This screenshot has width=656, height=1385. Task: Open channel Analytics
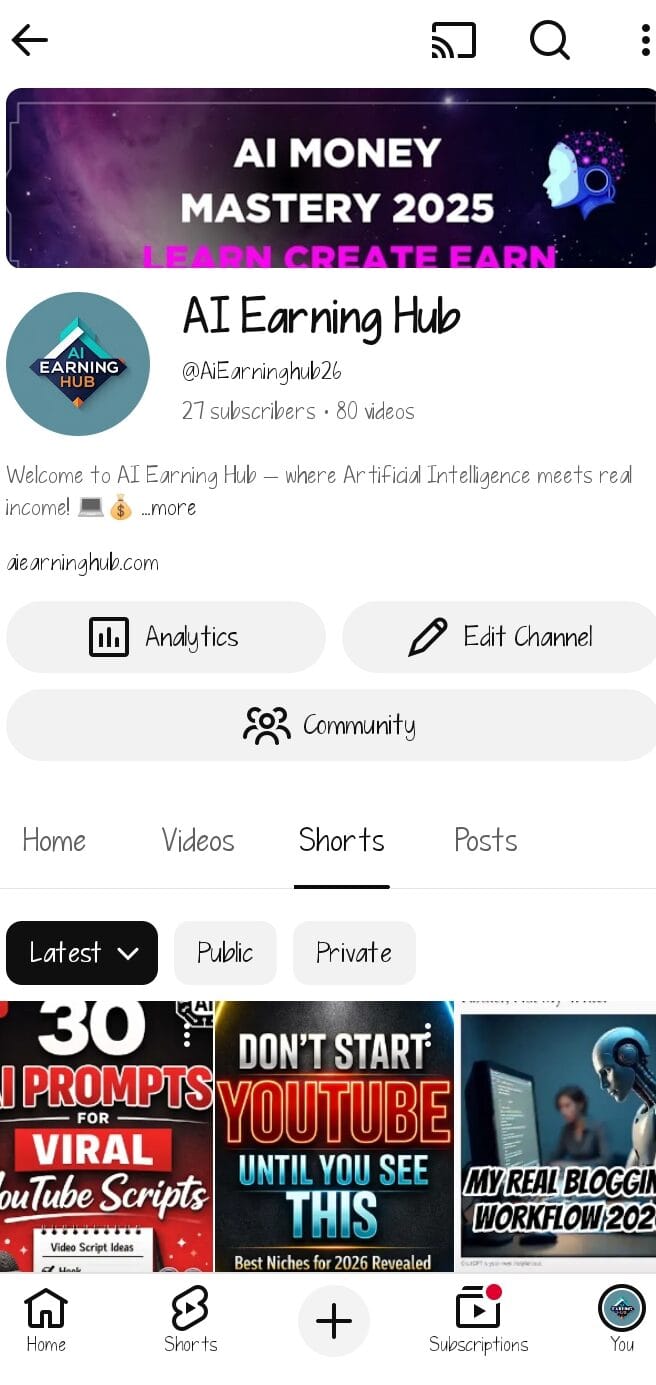click(166, 637)
